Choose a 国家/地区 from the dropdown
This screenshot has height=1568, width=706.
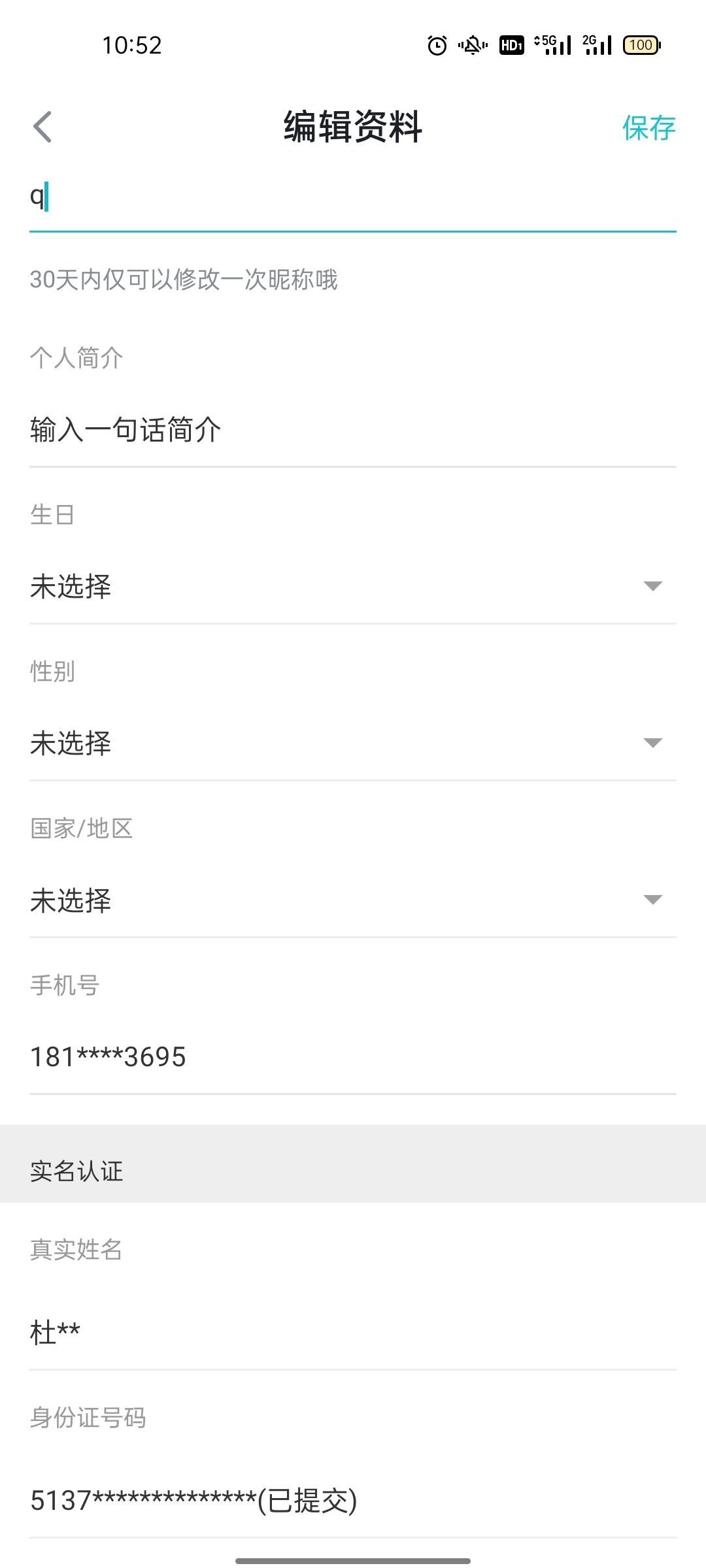353,900
